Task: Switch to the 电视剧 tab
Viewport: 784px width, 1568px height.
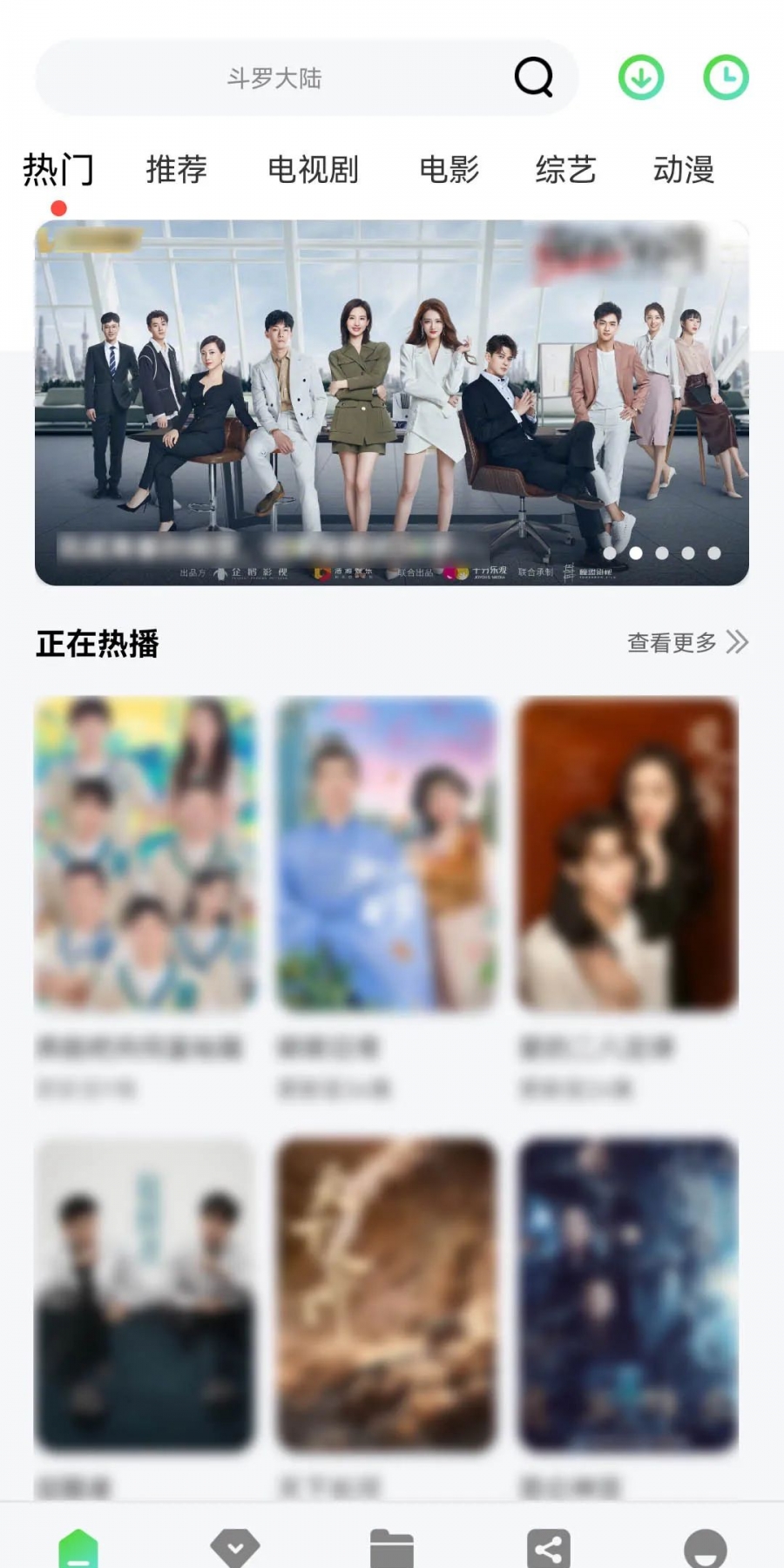Action: [313, 169]
